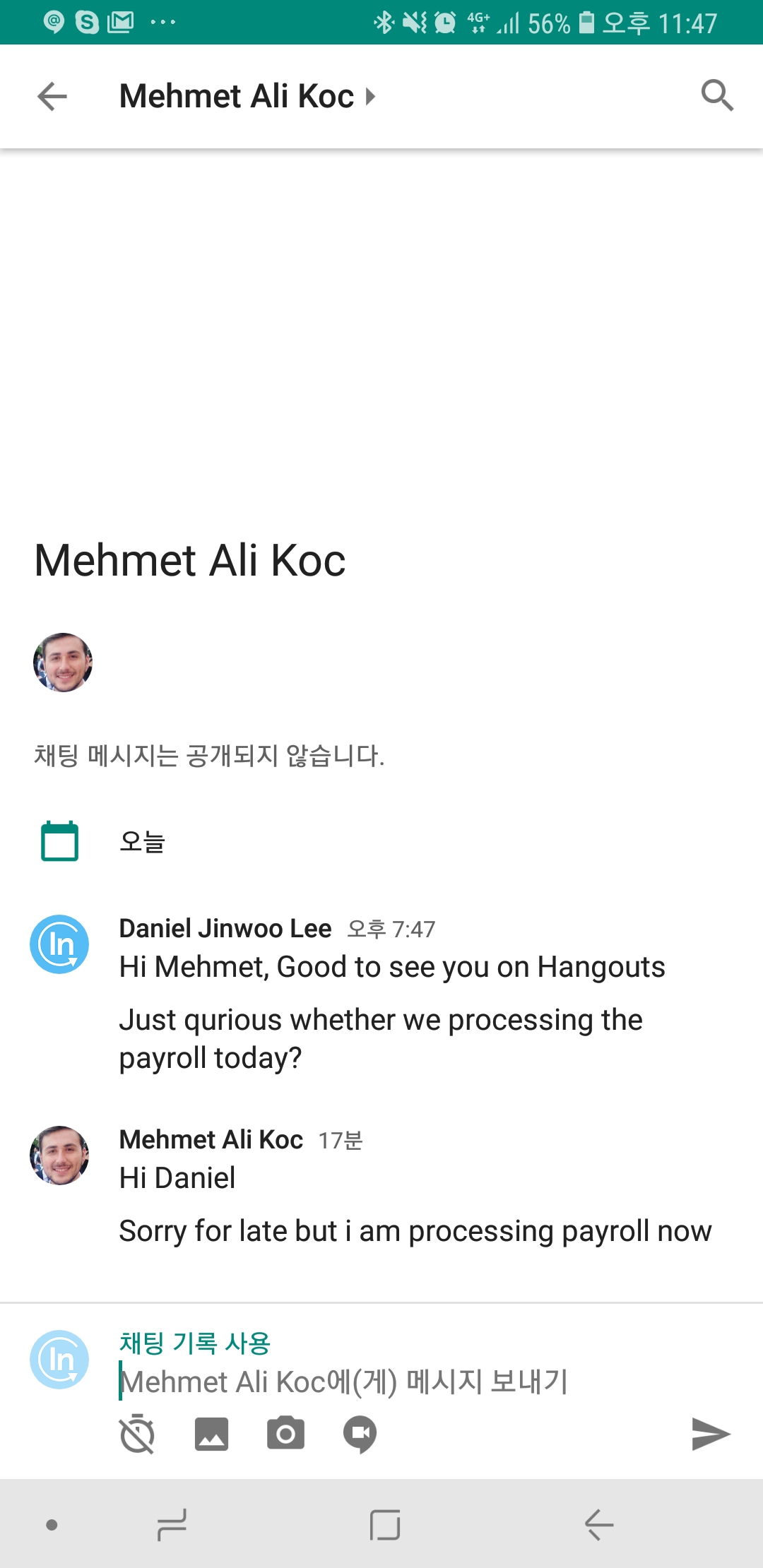
Task: Go back using the top-left arrow
Action: [52, 96]
